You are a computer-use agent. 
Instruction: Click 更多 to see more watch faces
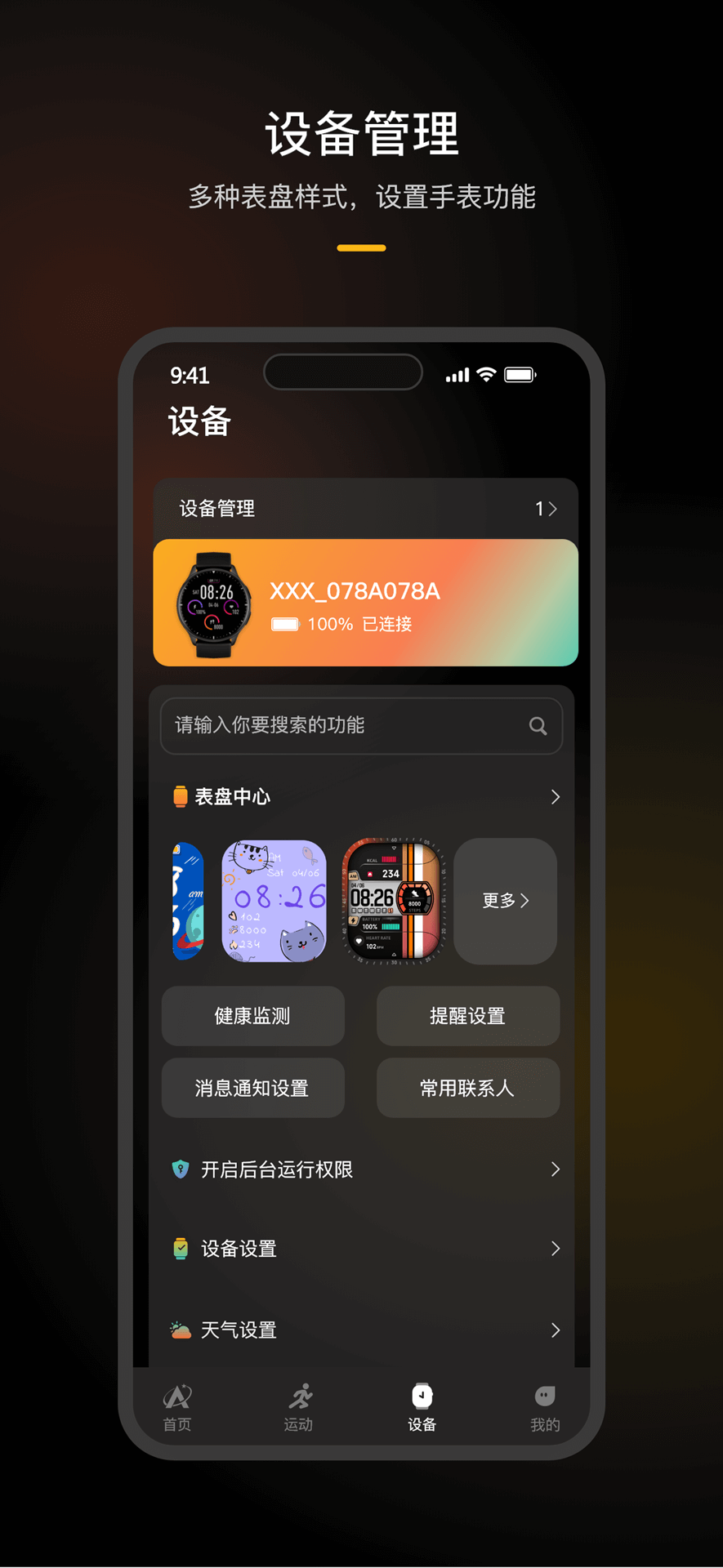pyautogui.click(x=506, y=901)
